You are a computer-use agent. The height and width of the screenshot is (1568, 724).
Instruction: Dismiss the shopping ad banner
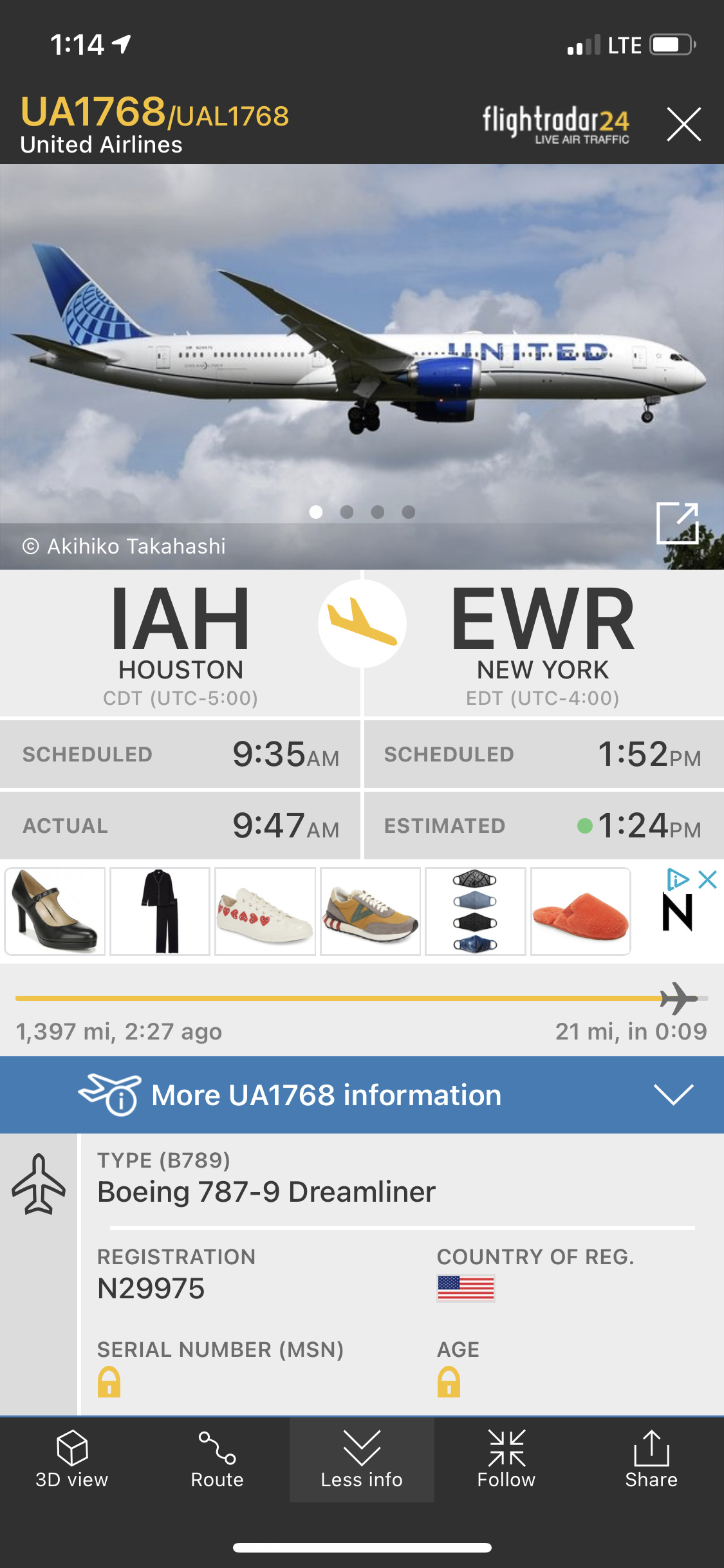[x=708, y=879]
